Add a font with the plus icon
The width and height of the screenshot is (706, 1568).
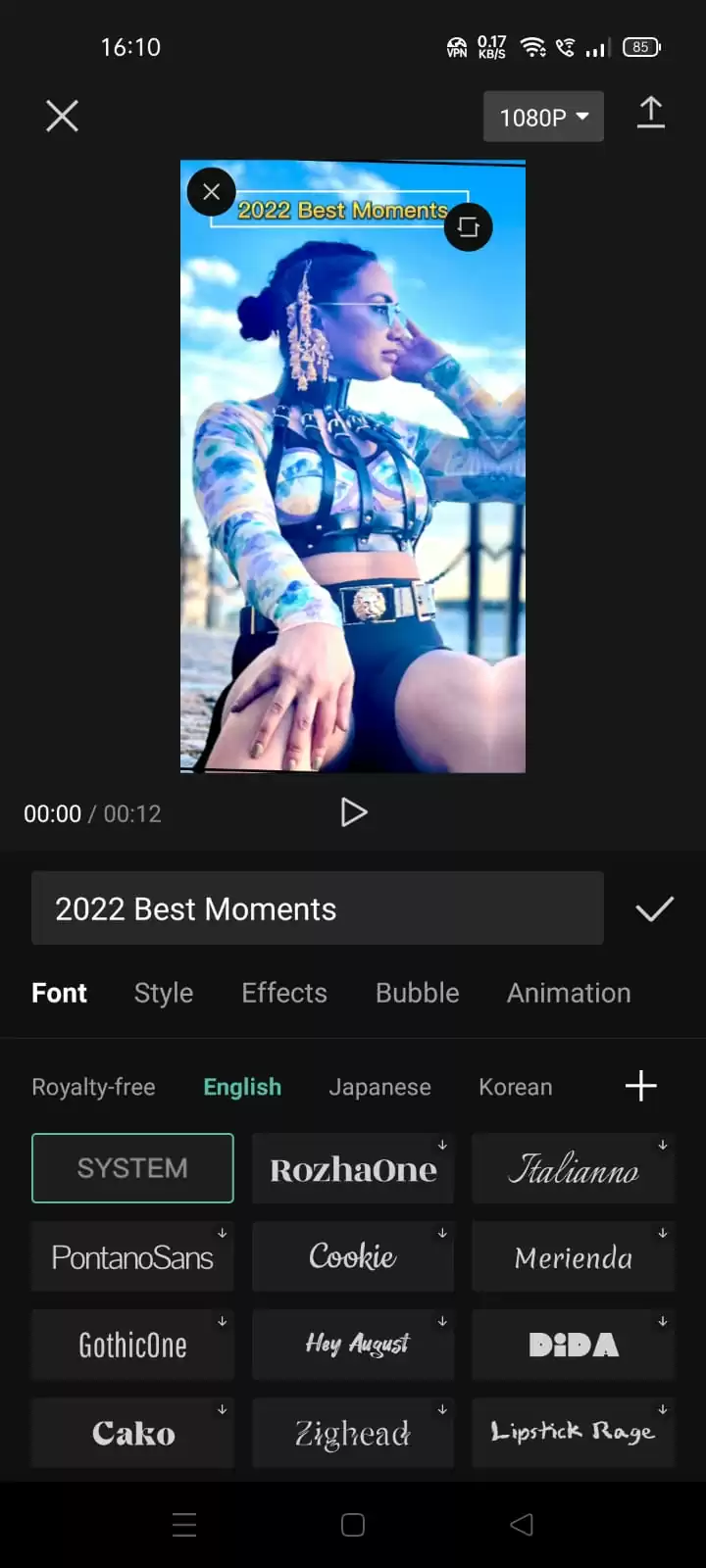[641, 1086]
